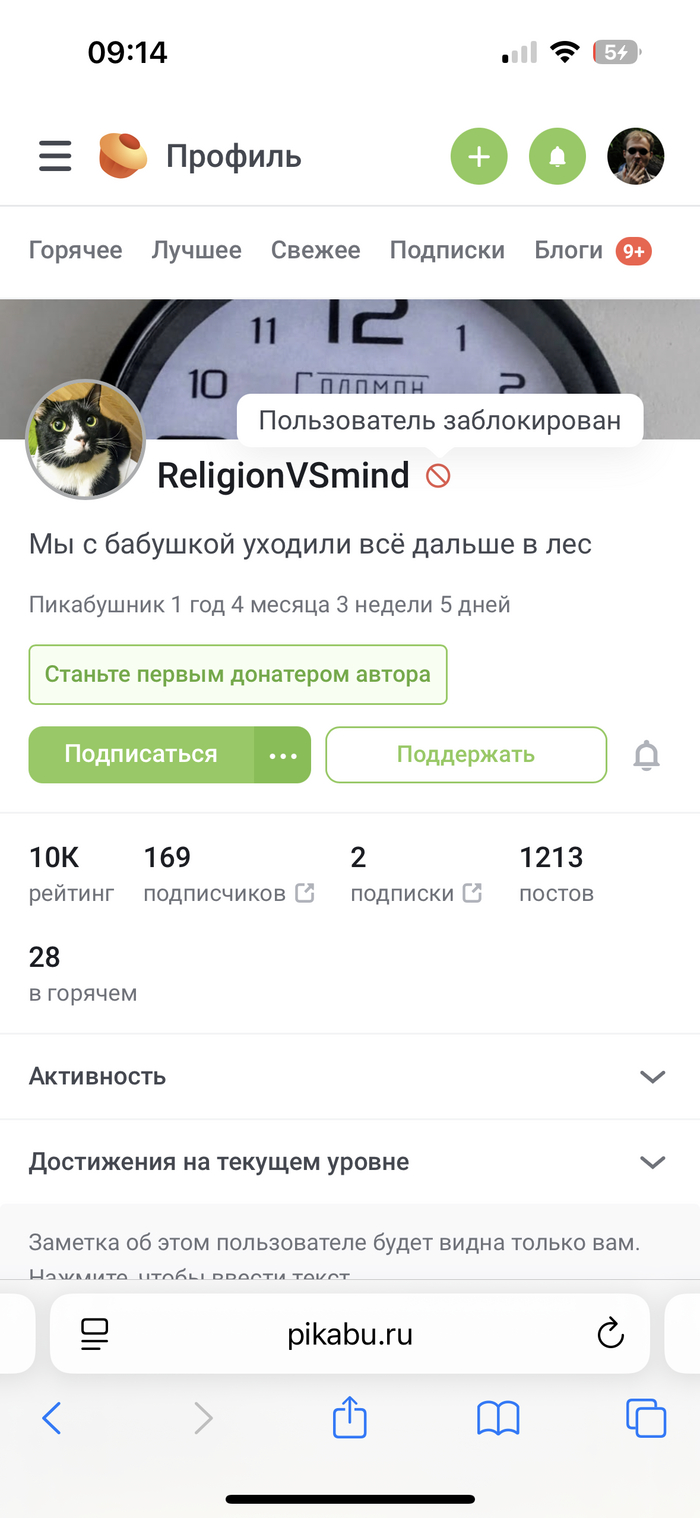
Task: Tap the Подписаться button
Action: pos(141,754)
